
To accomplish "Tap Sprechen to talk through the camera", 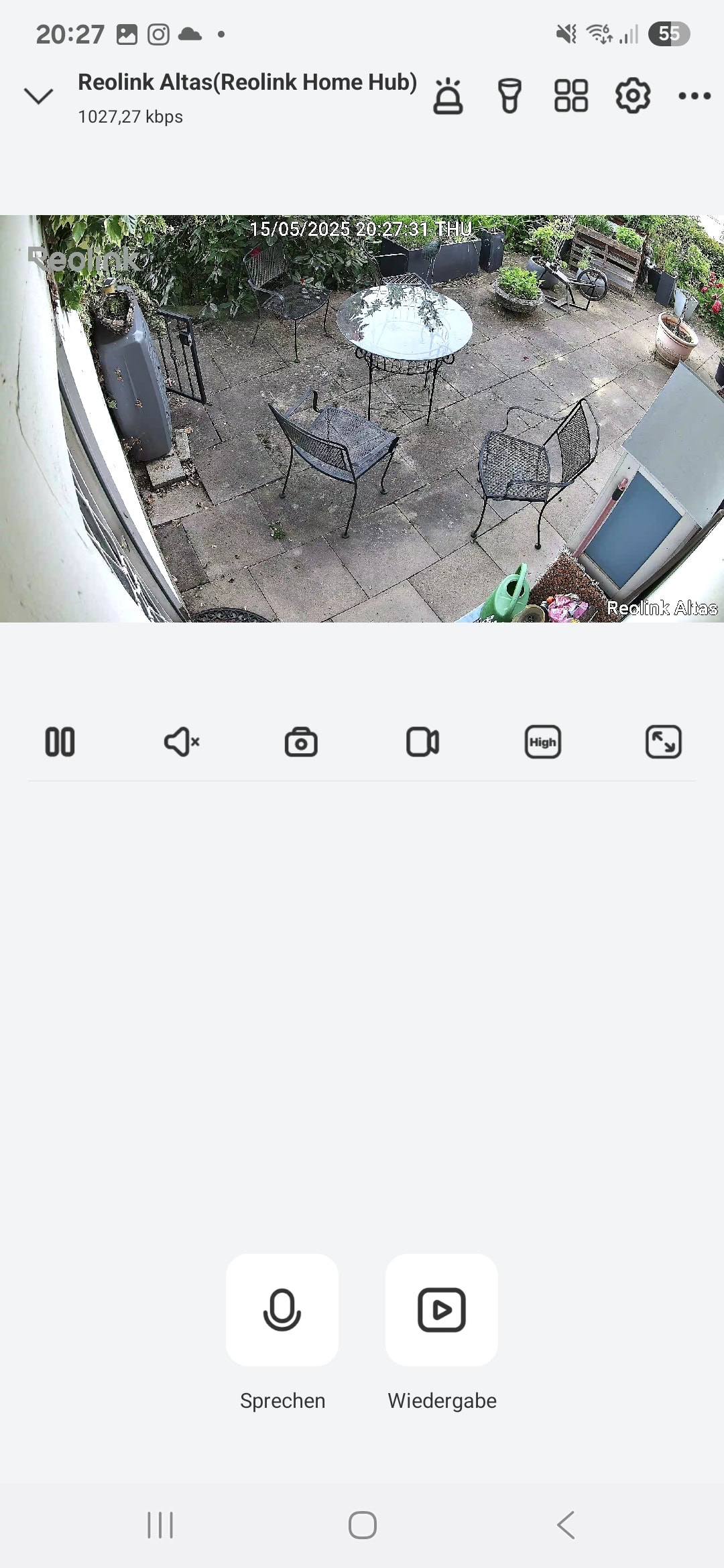I will click(282, 1309).
